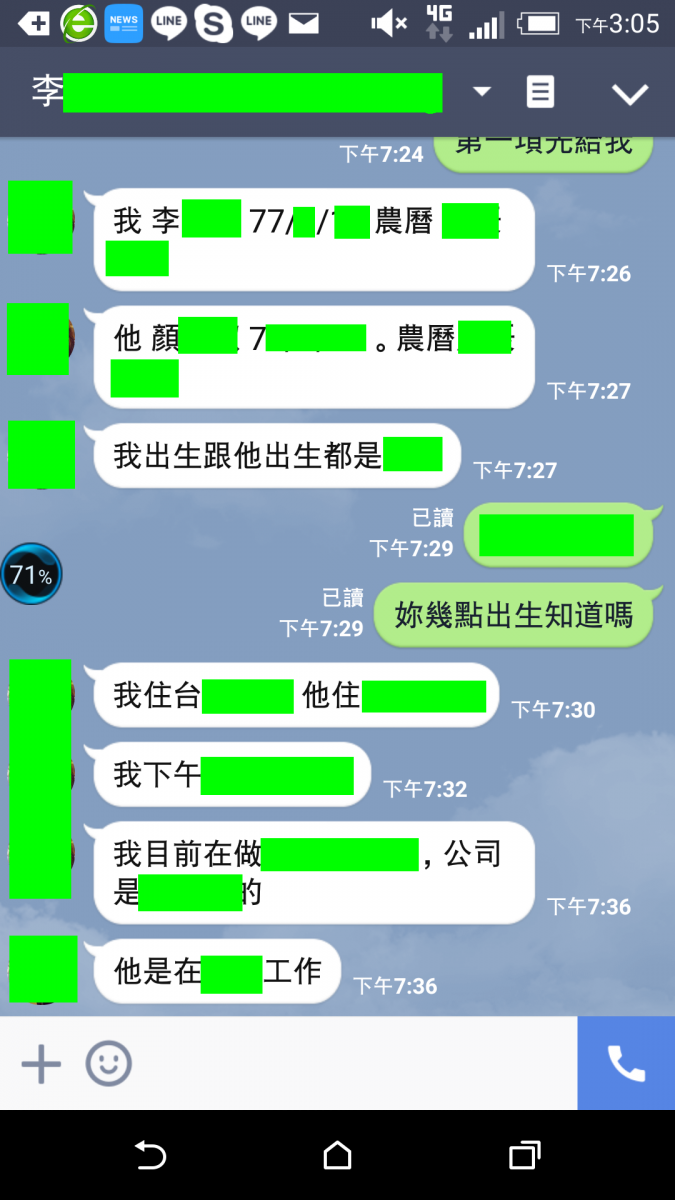
Task: Open recent apps from navigation bar
Action: point(525,1156)
